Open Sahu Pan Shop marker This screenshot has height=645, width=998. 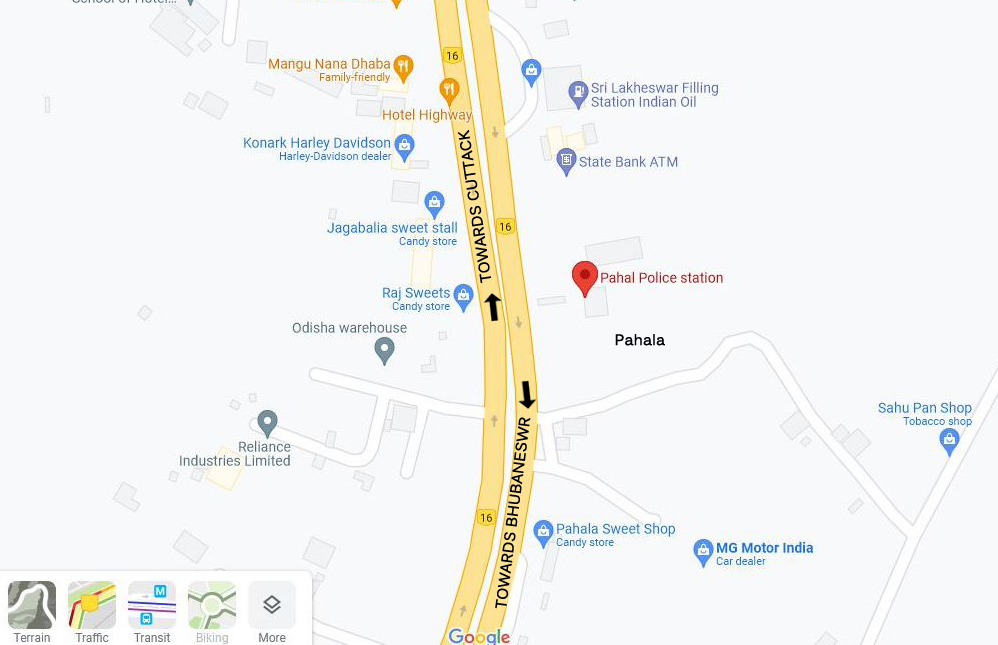coord(950,441)
